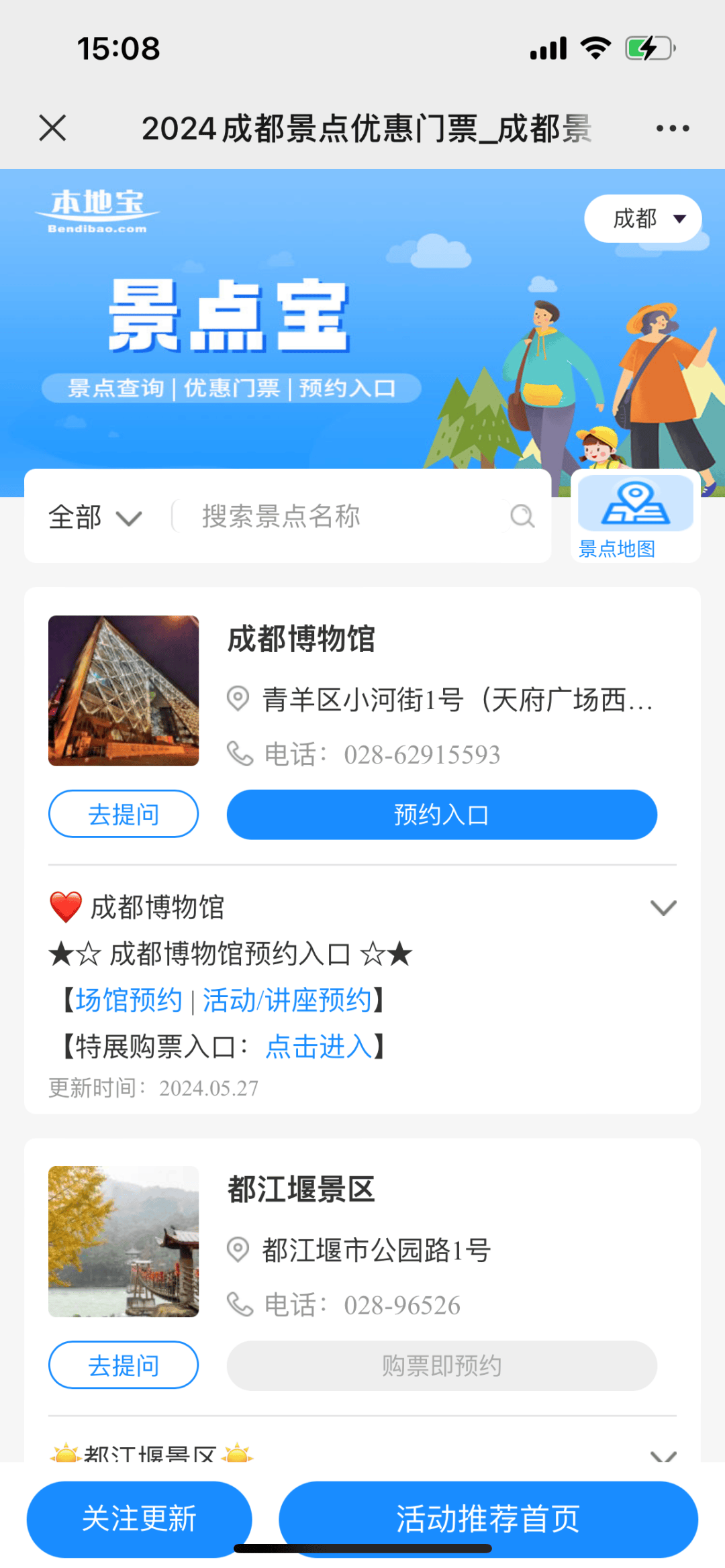Open the three-dot more options menu

click(673, 127)
